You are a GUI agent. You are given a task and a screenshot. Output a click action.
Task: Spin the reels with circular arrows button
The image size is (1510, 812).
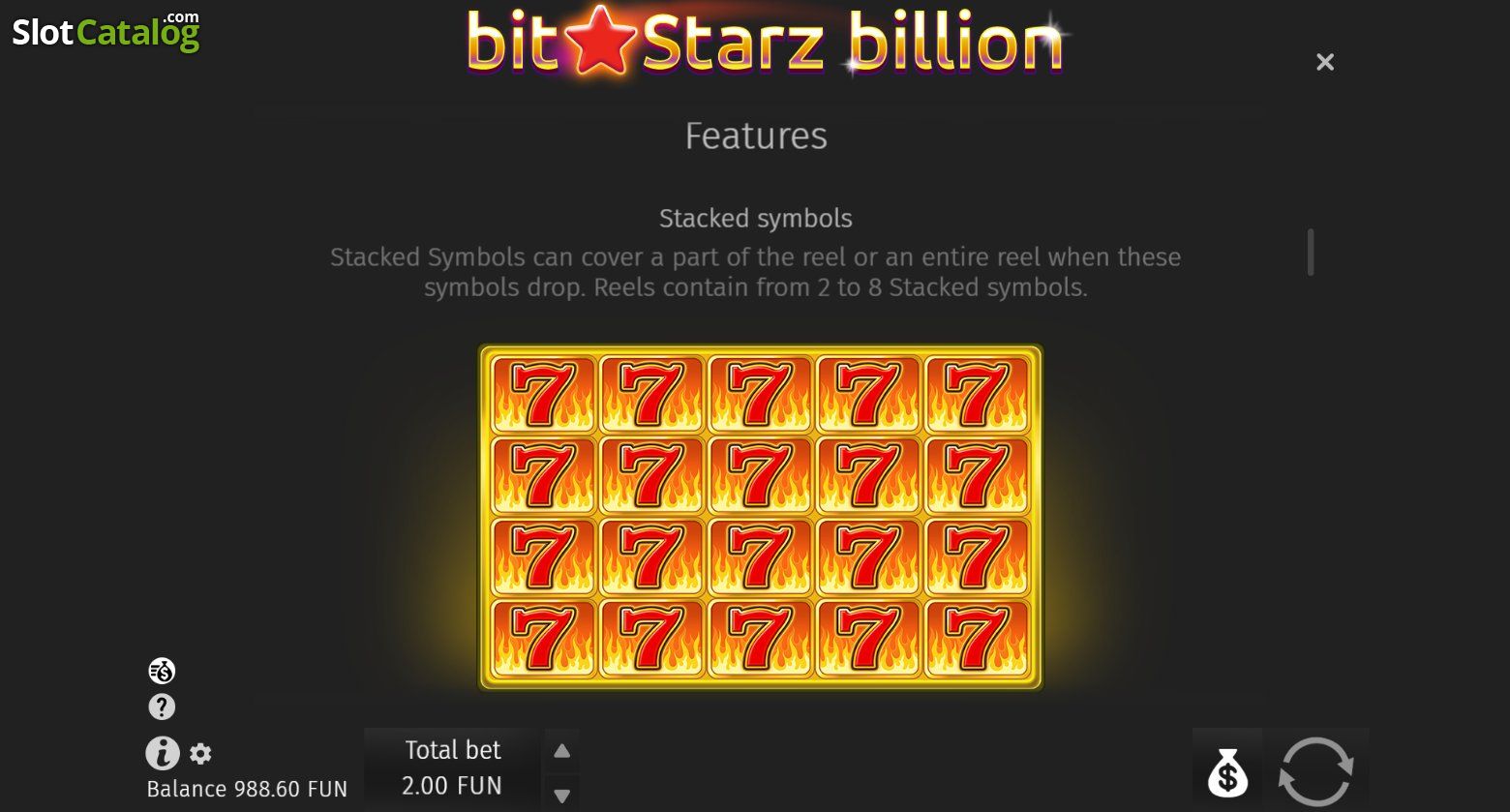click(x=1315, y=771)
